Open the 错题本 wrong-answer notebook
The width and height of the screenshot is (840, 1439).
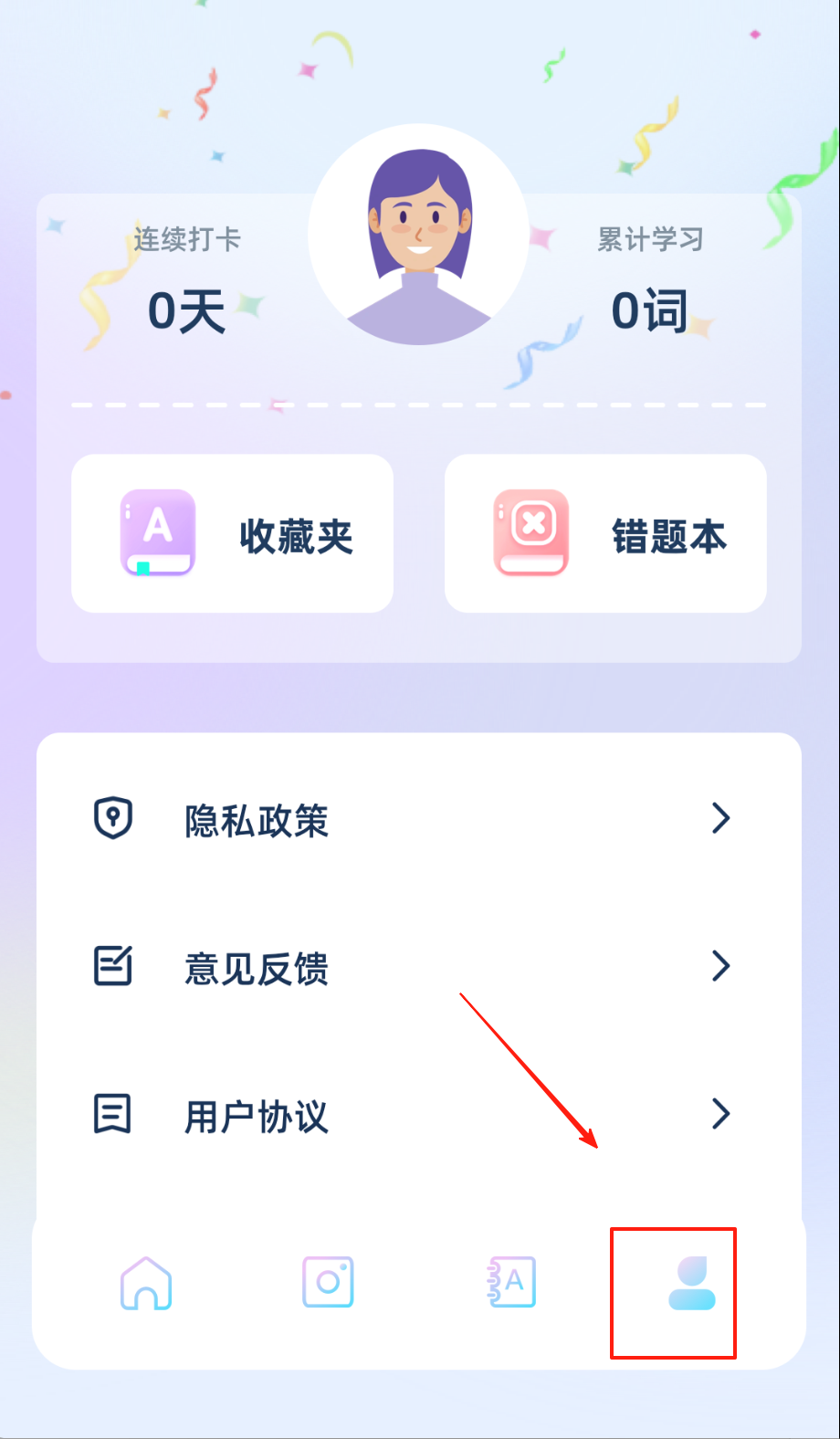pyautogui.click(x=604, y=533)
